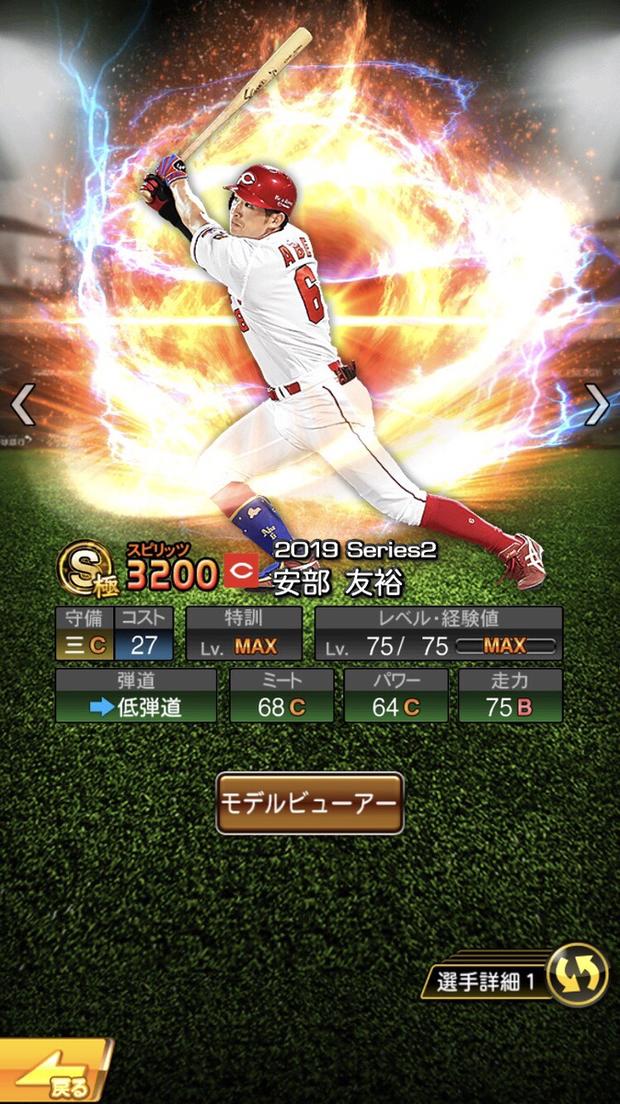The height and width of the screenshot is (1104, 620).
Task: Open the モデルビューアー model viewer
Action: click(x=310, y=803)
